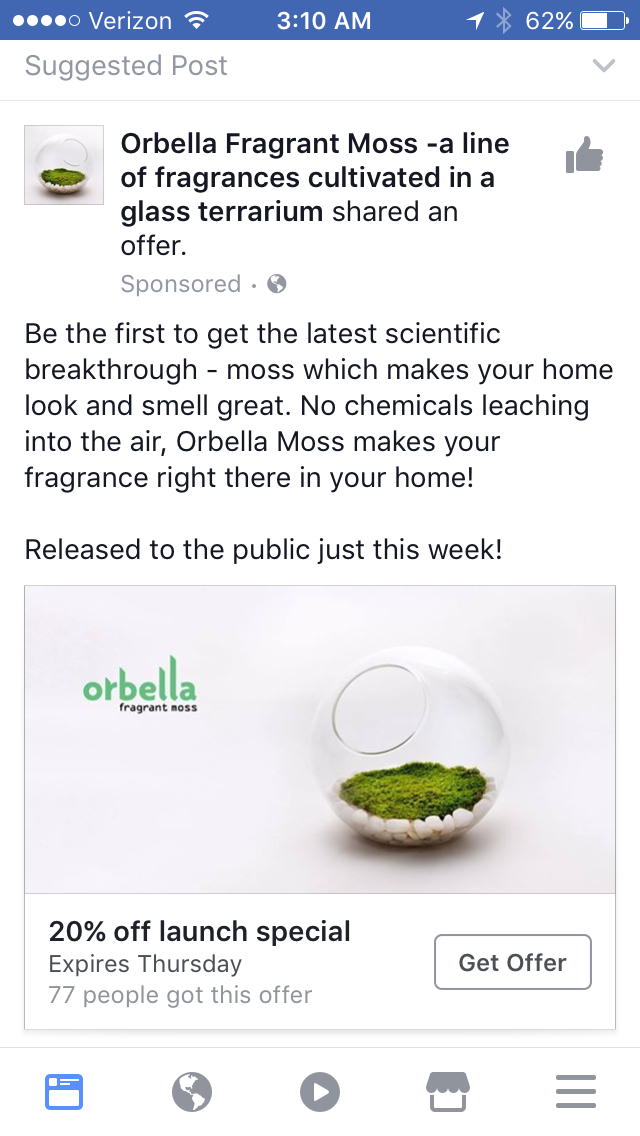Open the Marketplace tab
Image resolution: width=640 pixels, height=1136 pixels.
coord(447,1091)
